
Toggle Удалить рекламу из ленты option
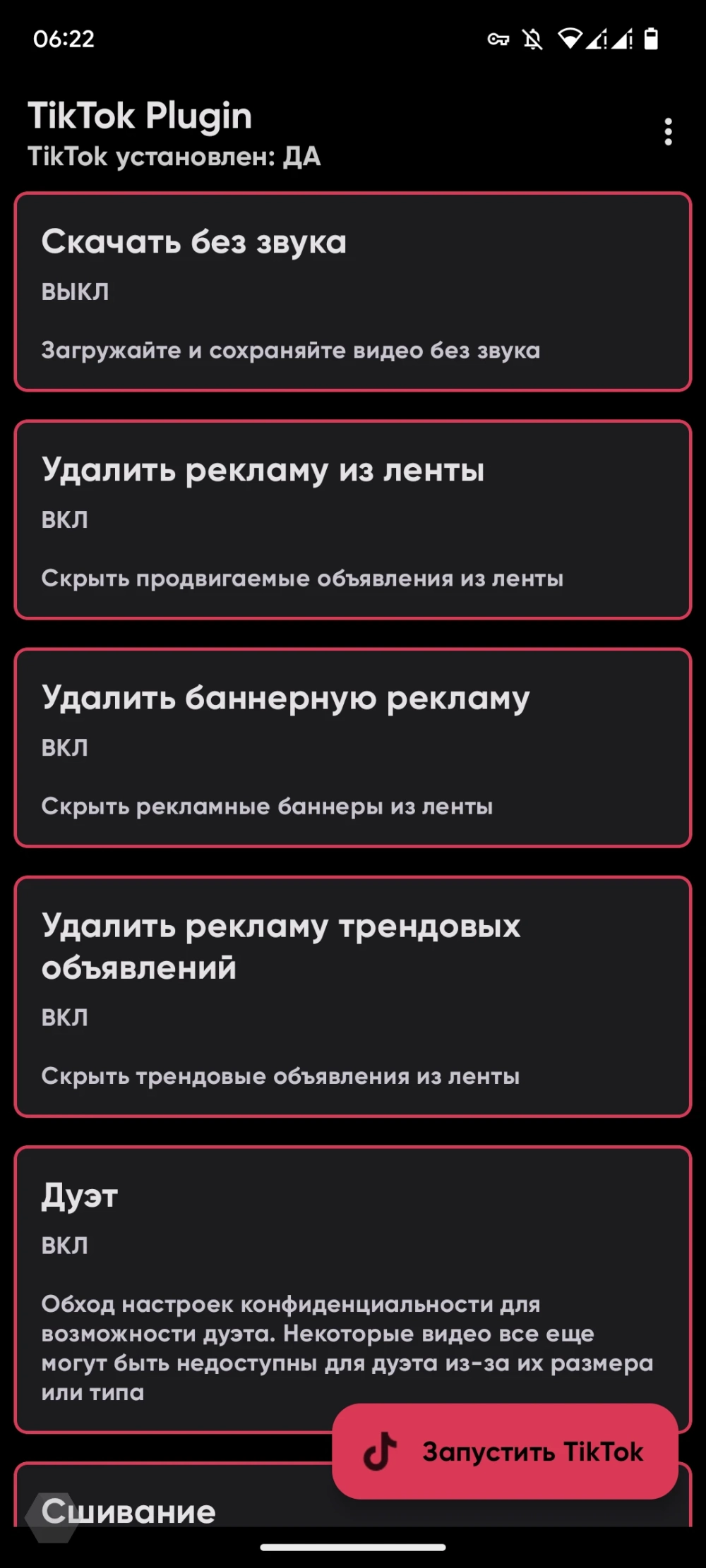353,519
